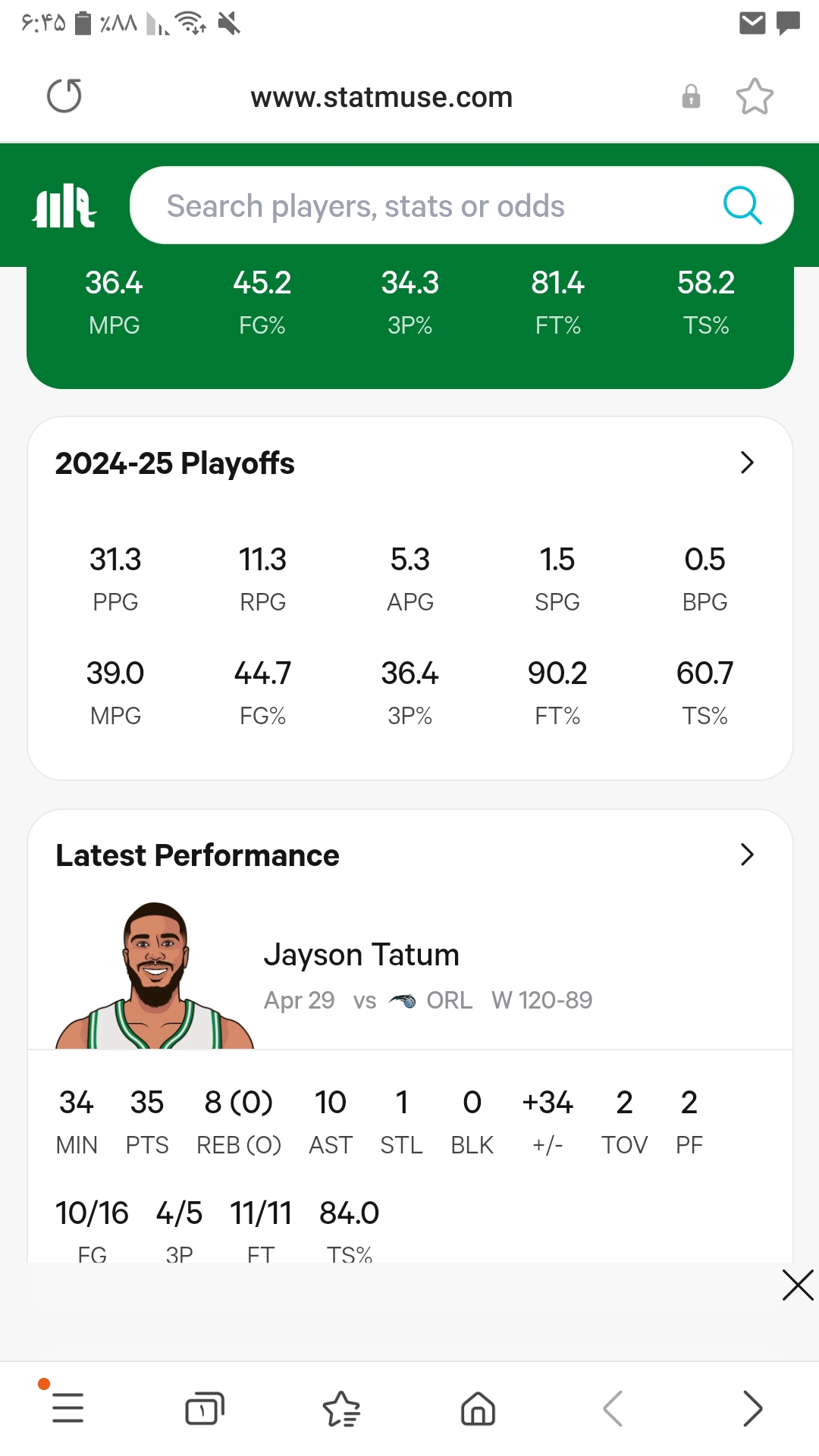Open the StatMuse logo home link

[x=64, y=206]
